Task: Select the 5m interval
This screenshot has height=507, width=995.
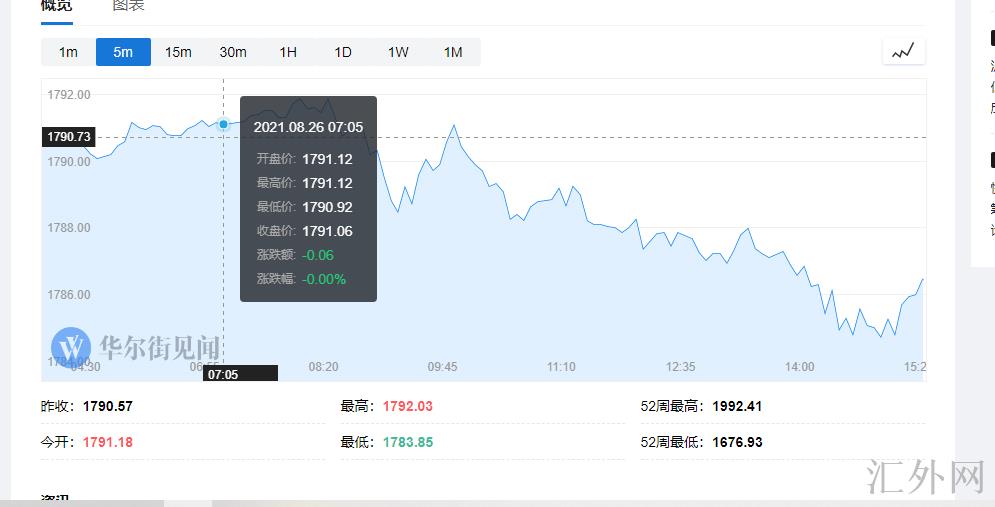Action: (123, 52)
